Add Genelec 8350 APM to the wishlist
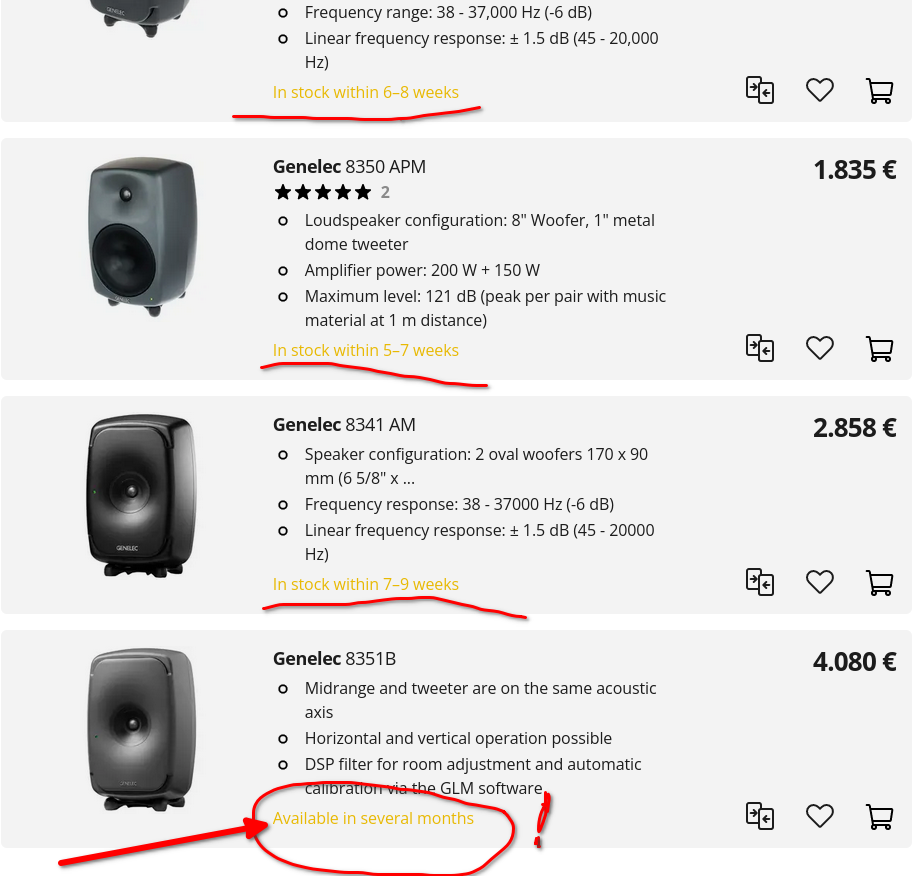The width and height of the screenshot is (917, 876). point(820,348)
